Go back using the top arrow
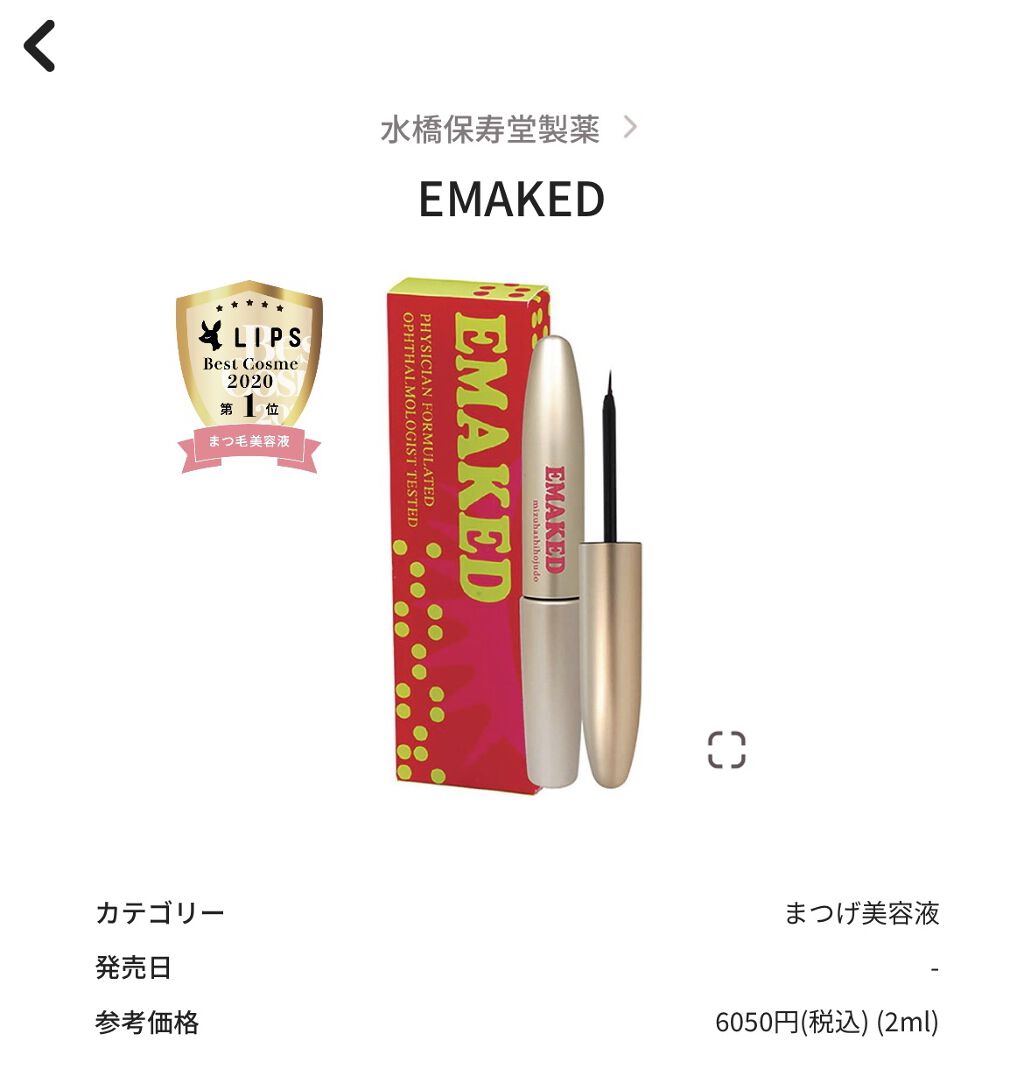Viewport: 1024px width, 1069px height. pos(40,47)
